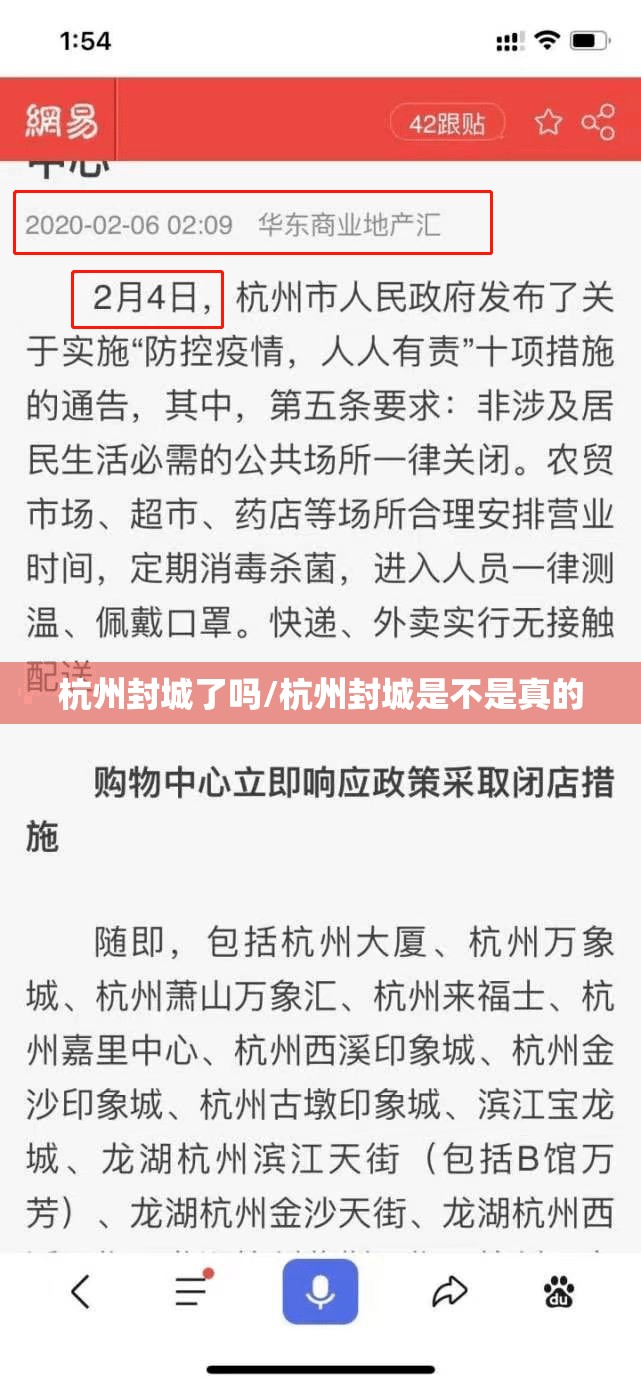Tap the 網易 logo in the header
The height and width of the screenshot is (1387, 641).
coord(62,122)
